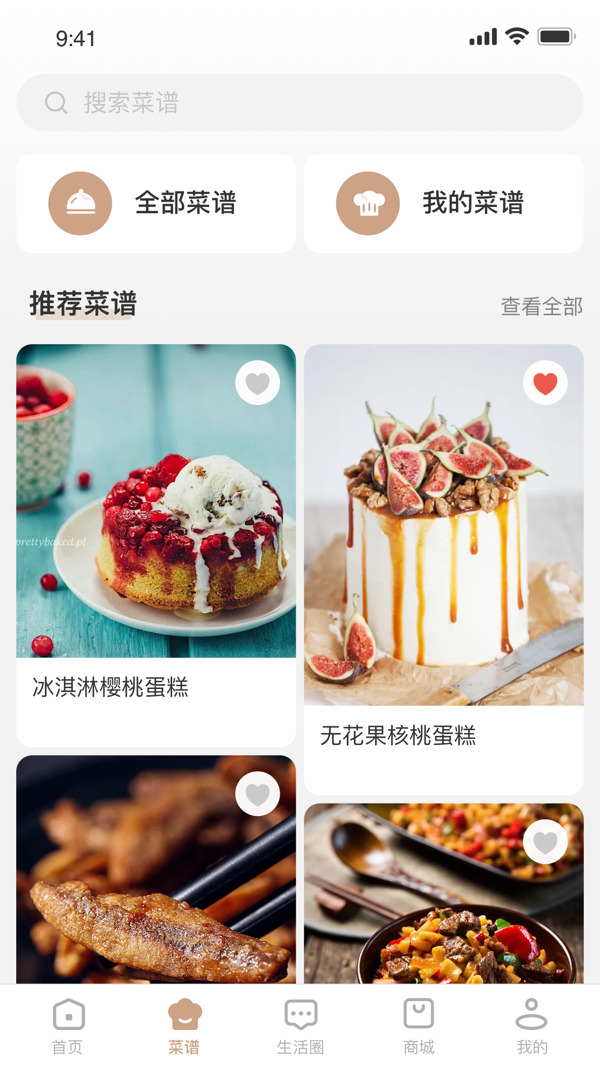Tap 查看全部 to view all

[x=541, y=307]
